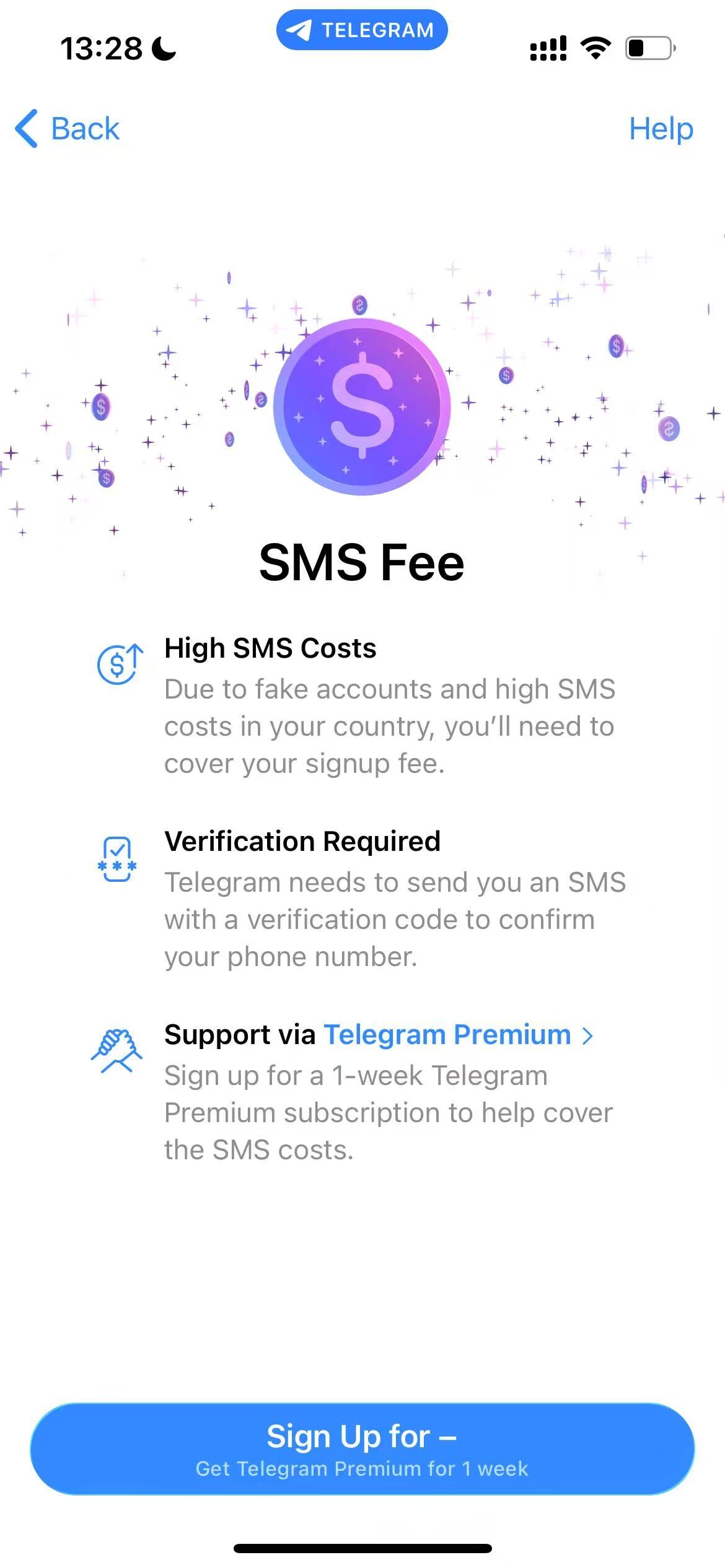Go back to the previous screen
This screenshot has width=725, height=1568.
[67, 129]
